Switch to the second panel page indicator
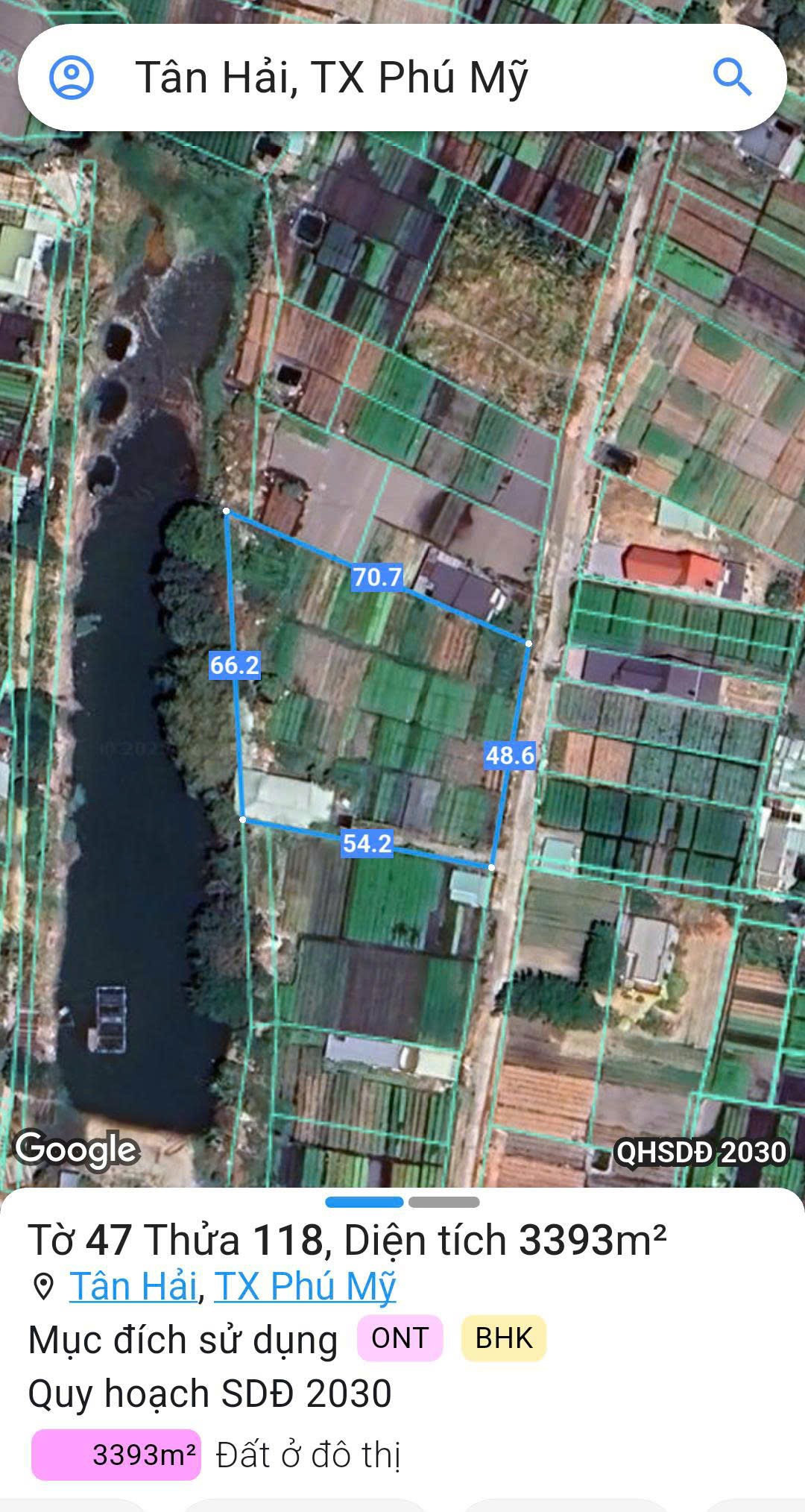The image size is (805, 1512). (443, 1203)
